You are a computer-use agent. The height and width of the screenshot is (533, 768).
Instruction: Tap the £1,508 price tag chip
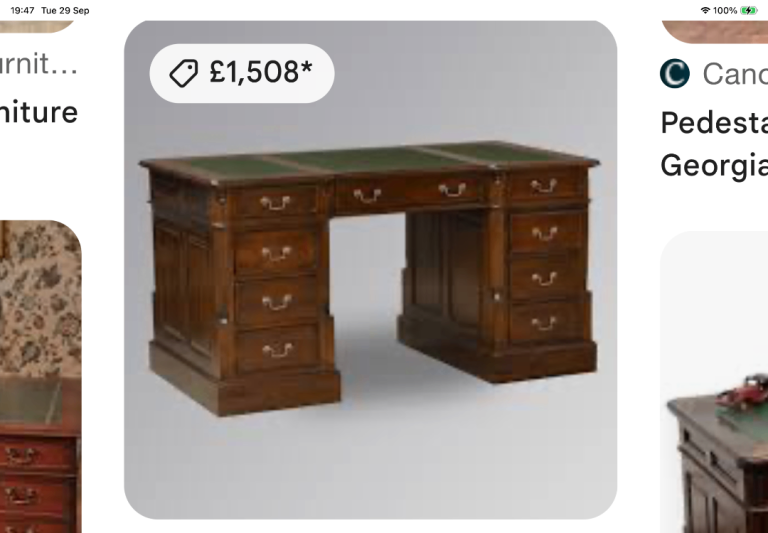pyautogui.click(x=242, y=73)
